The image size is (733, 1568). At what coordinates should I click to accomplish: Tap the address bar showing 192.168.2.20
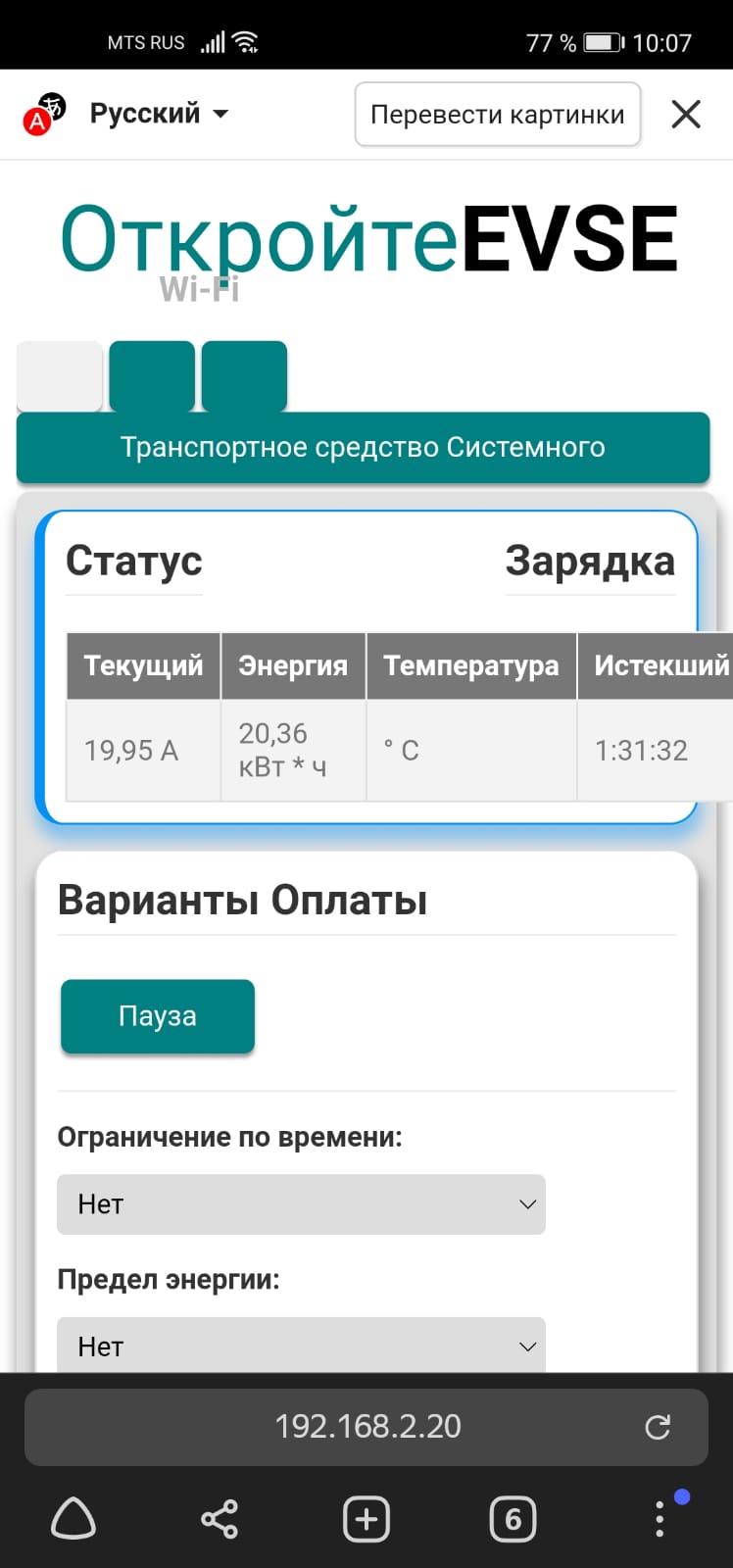[367, 1427]
